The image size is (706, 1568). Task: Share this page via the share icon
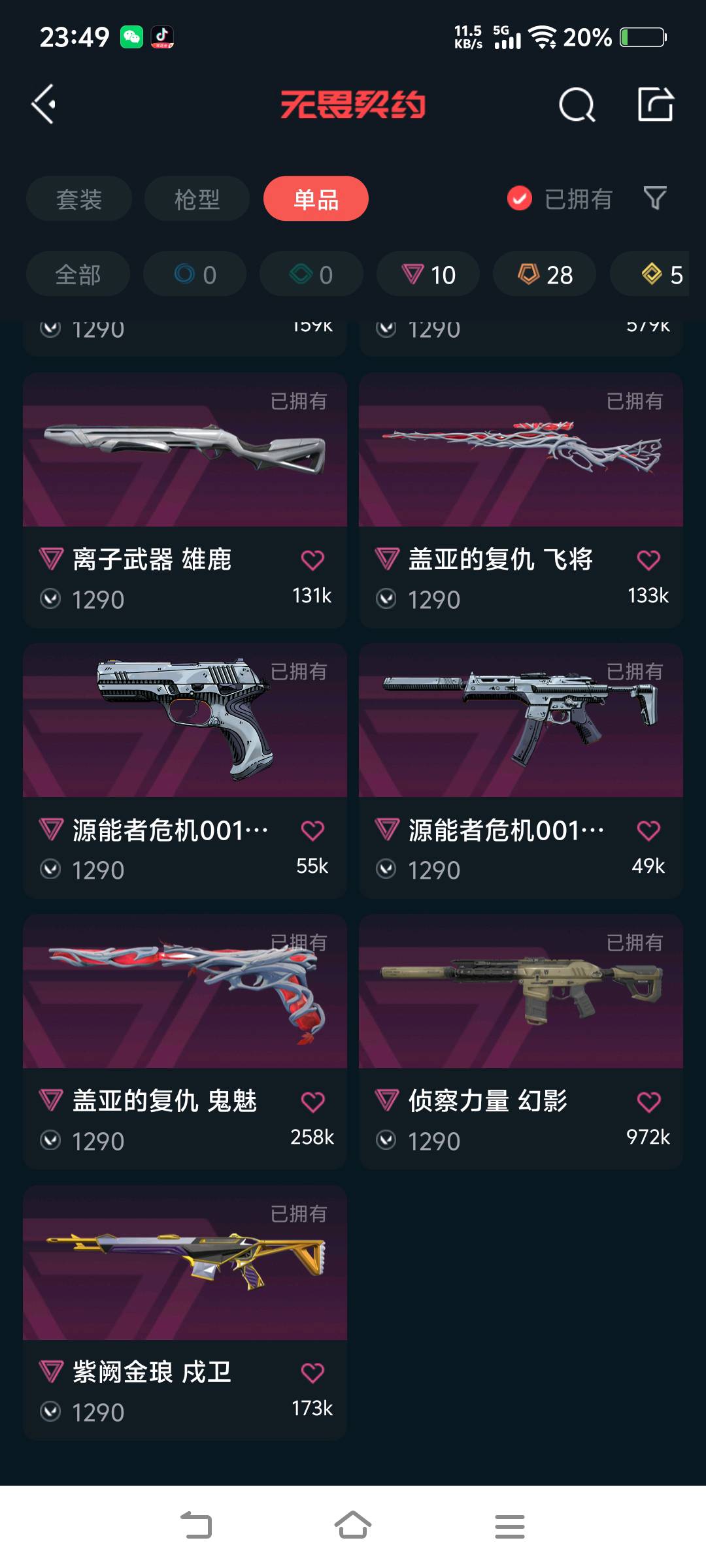click(655, 105)
